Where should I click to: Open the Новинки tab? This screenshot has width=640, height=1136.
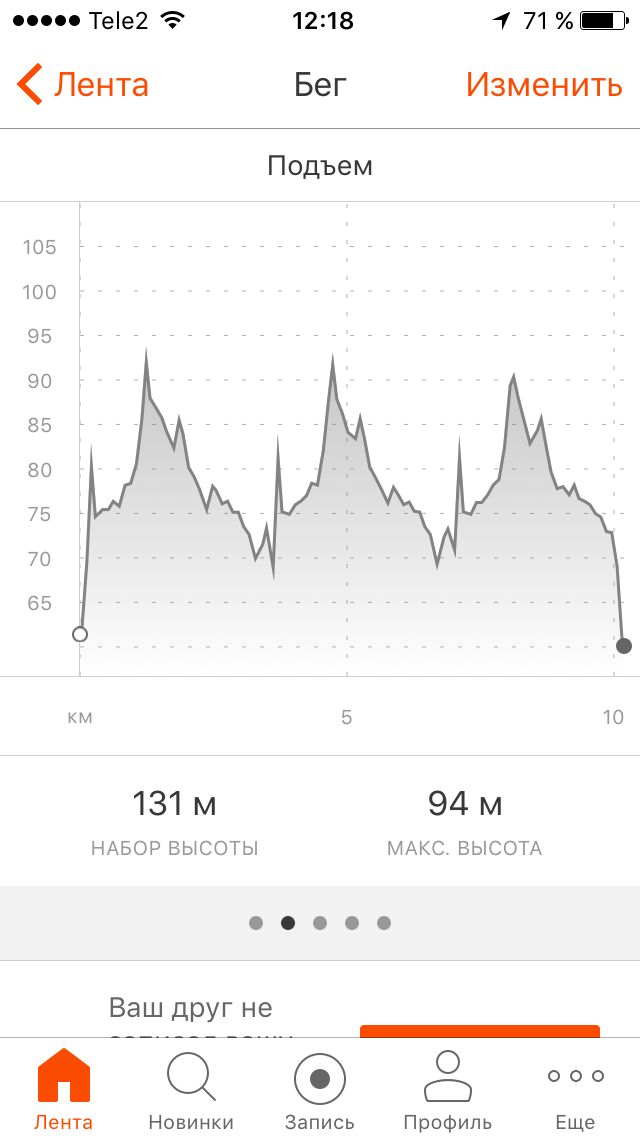[x=191, y=1089]
